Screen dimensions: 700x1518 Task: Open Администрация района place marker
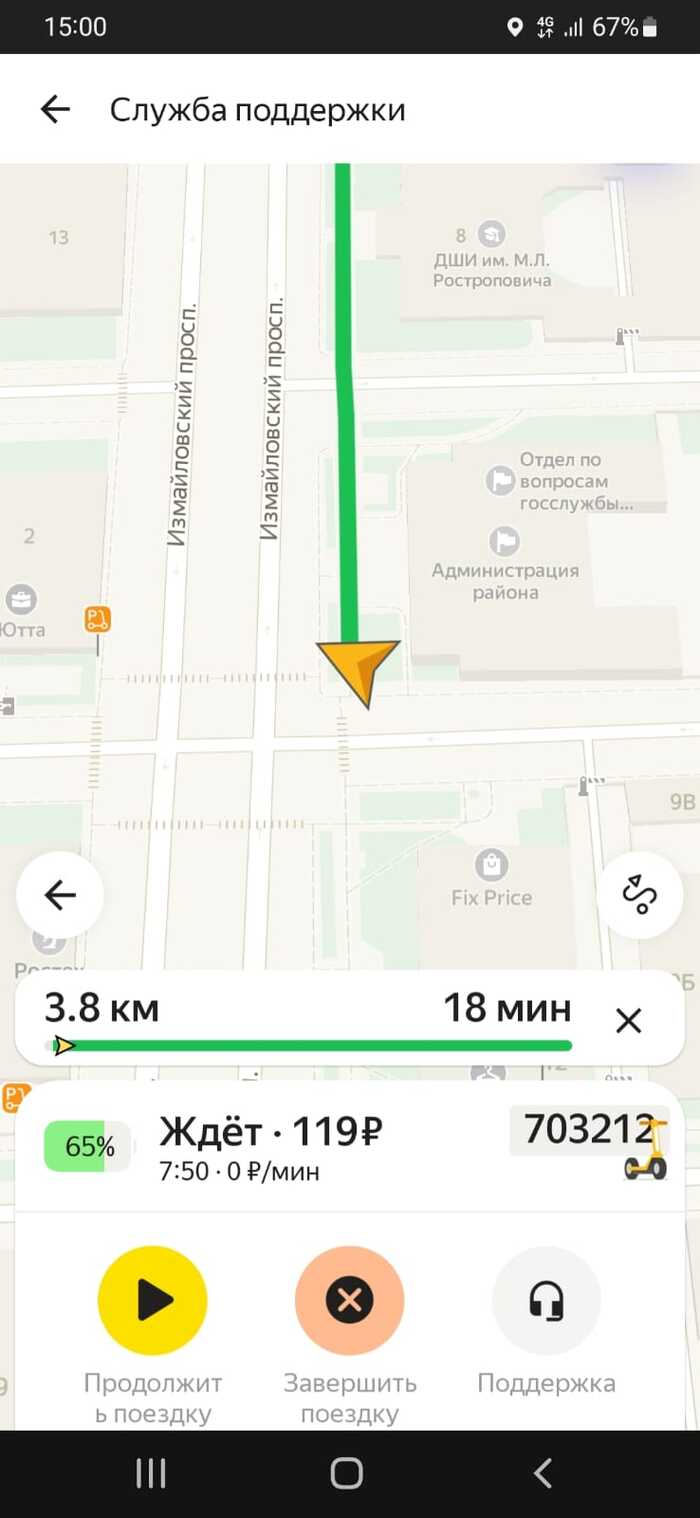pyautogui.click(x=504, y=543)
